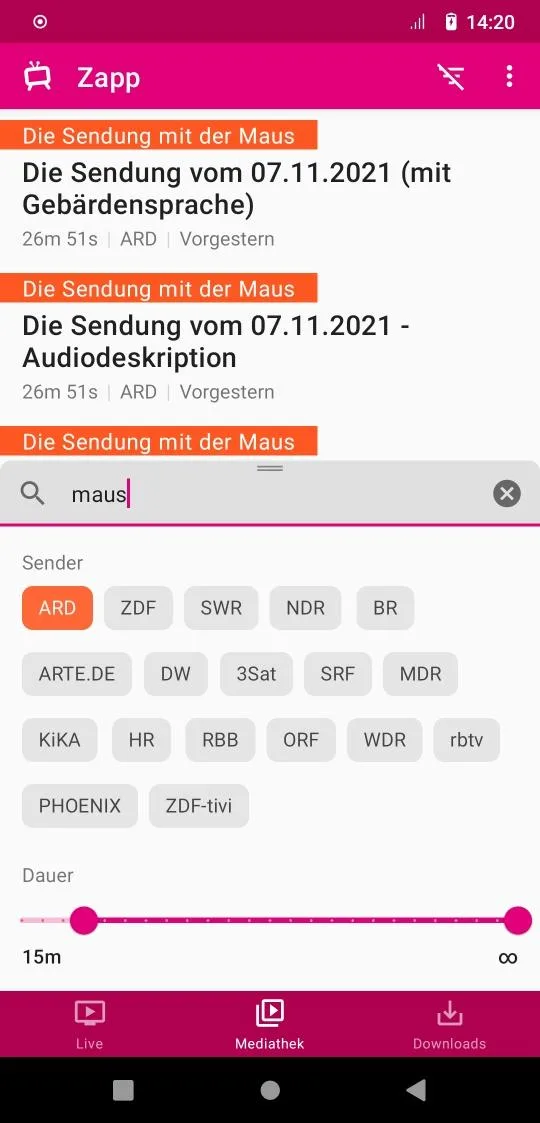This screenshot has width=540, height=1123.
Task: Deselect the ARD channel chip
Action: [x=57, y=608]
